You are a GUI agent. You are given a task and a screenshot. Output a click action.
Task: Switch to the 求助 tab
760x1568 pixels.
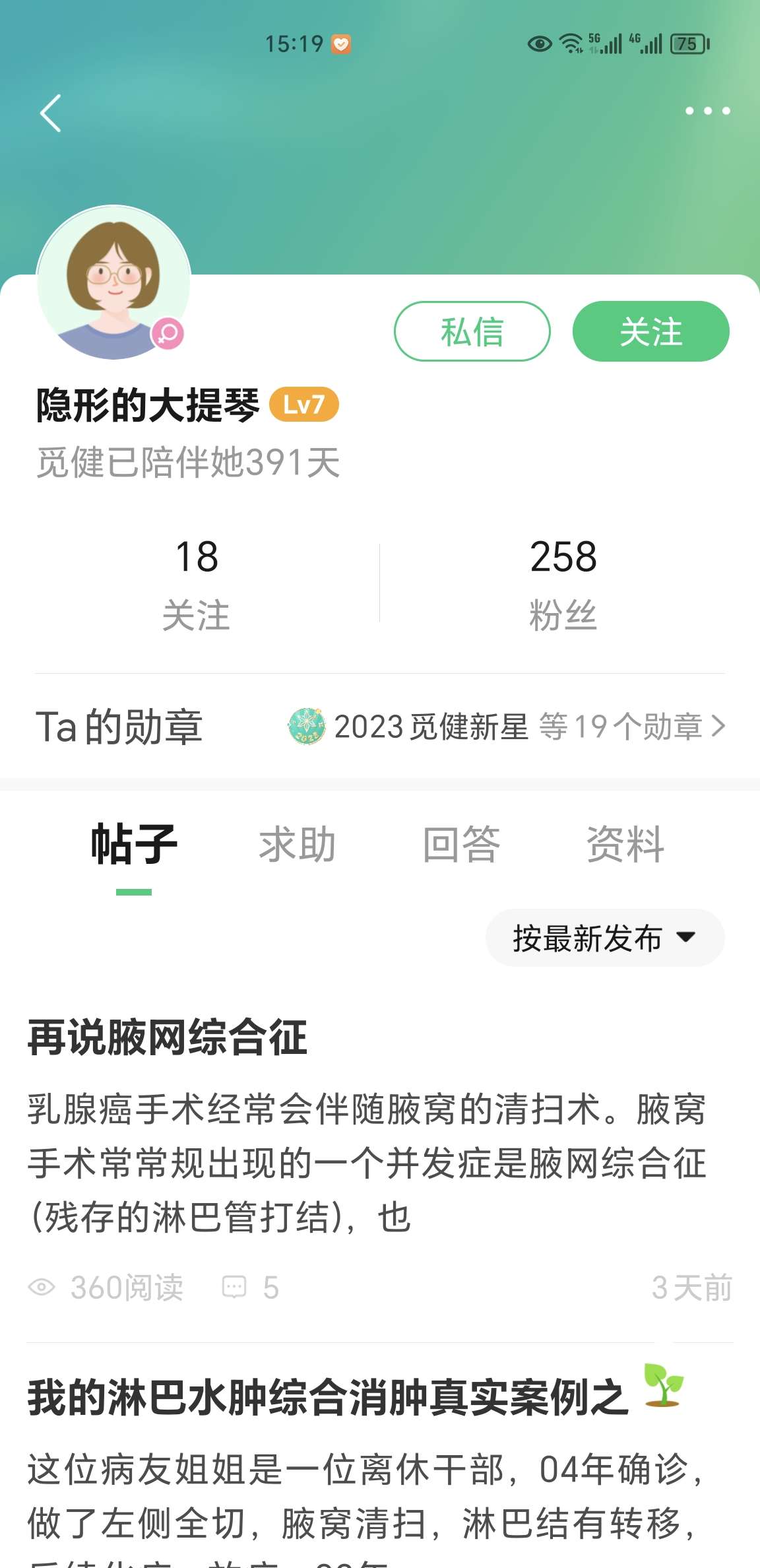(297, 845)
